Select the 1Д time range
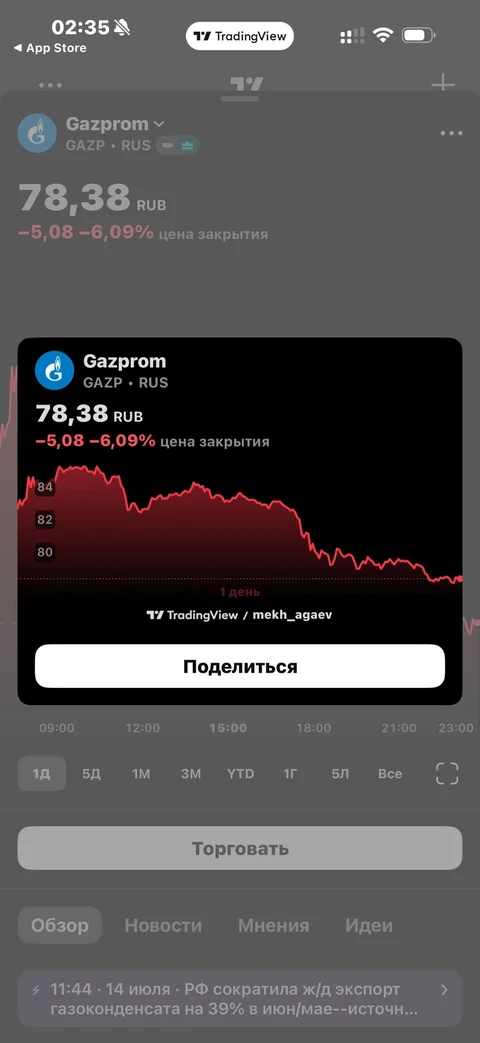The height and width of the screenshot is (1043, 480). pyautogui.click(x=41, y=774)
